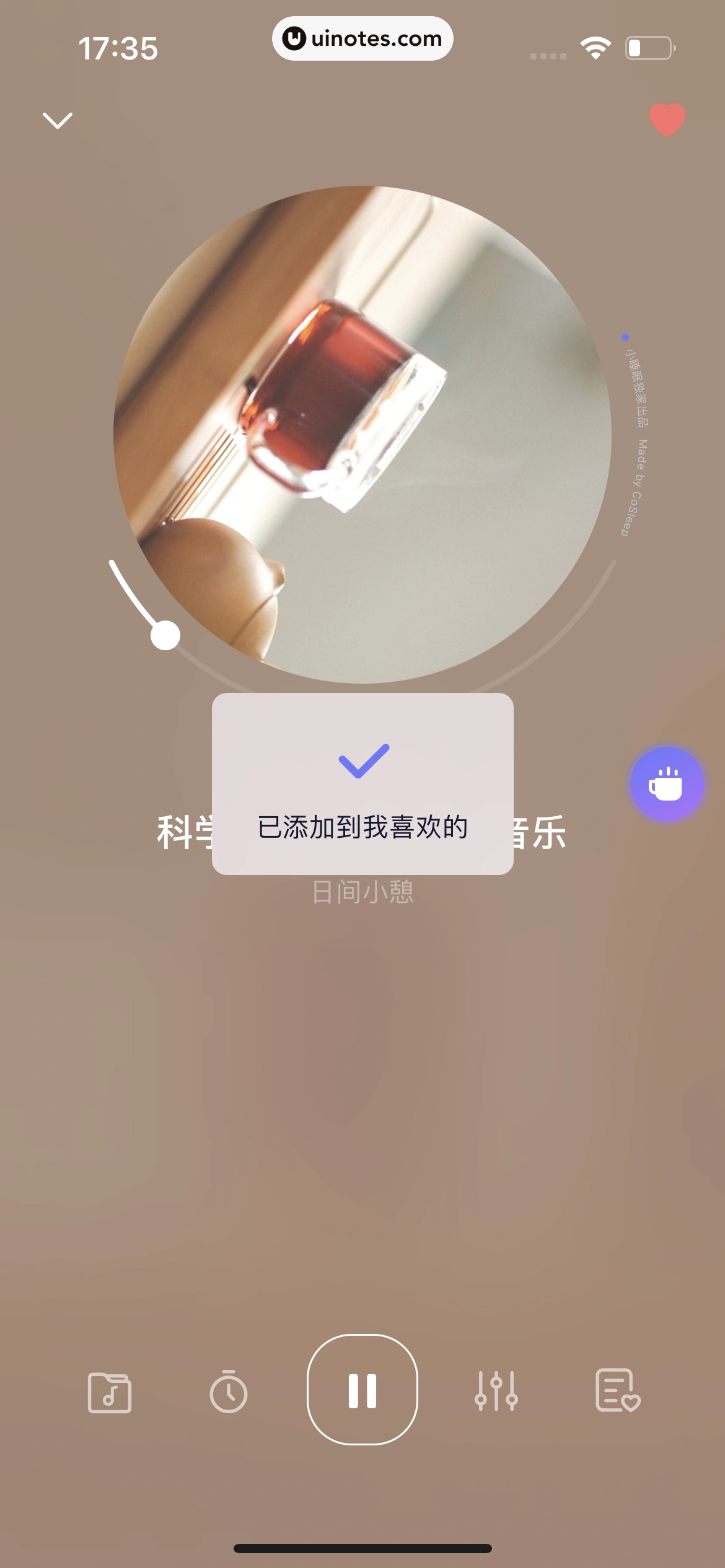Click the uinotes.com capsule at the top

[362, 38]
